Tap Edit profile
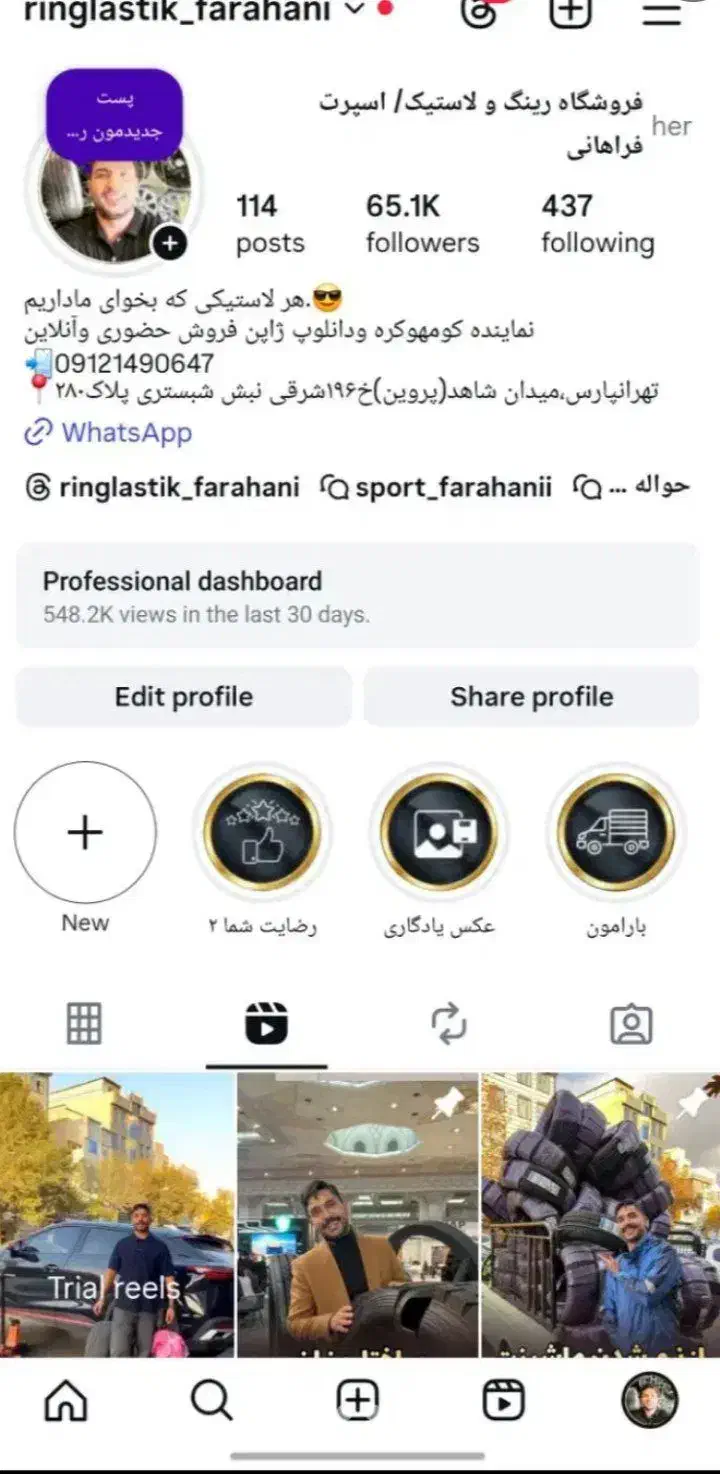The width and height of the screenshot is (720, 1474). pos(184,696)
